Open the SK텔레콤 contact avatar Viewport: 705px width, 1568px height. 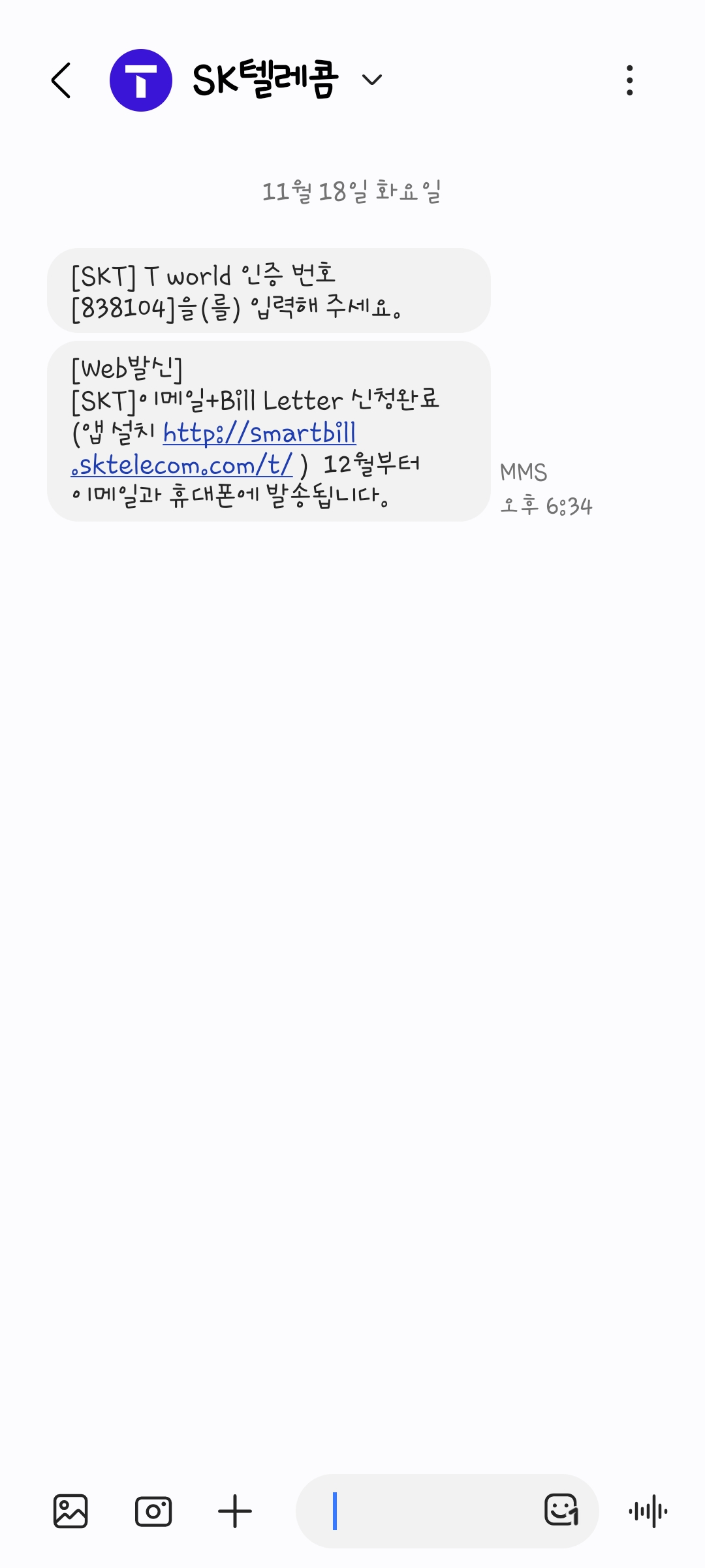(x=141, y=80)
